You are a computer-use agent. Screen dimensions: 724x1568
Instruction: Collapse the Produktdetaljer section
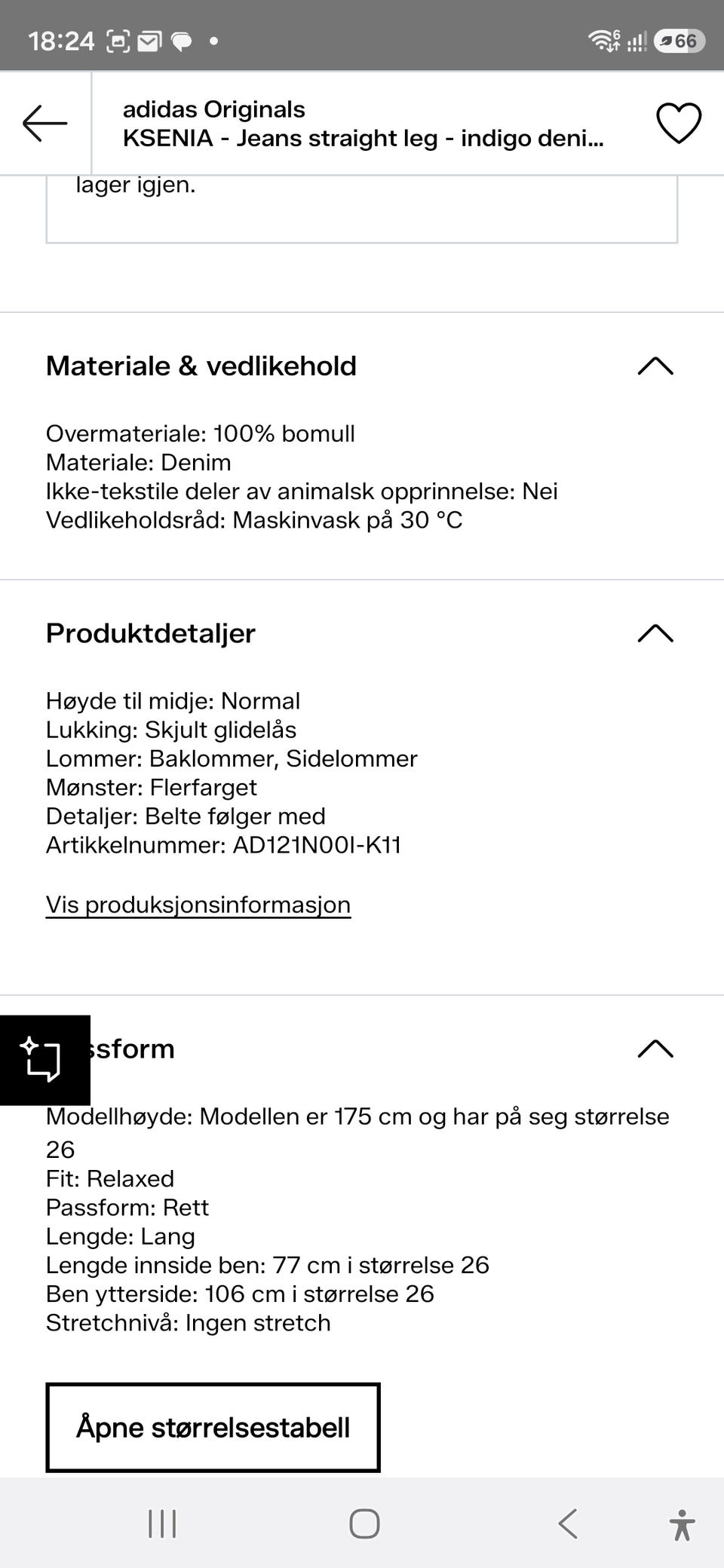pos(655,633)
